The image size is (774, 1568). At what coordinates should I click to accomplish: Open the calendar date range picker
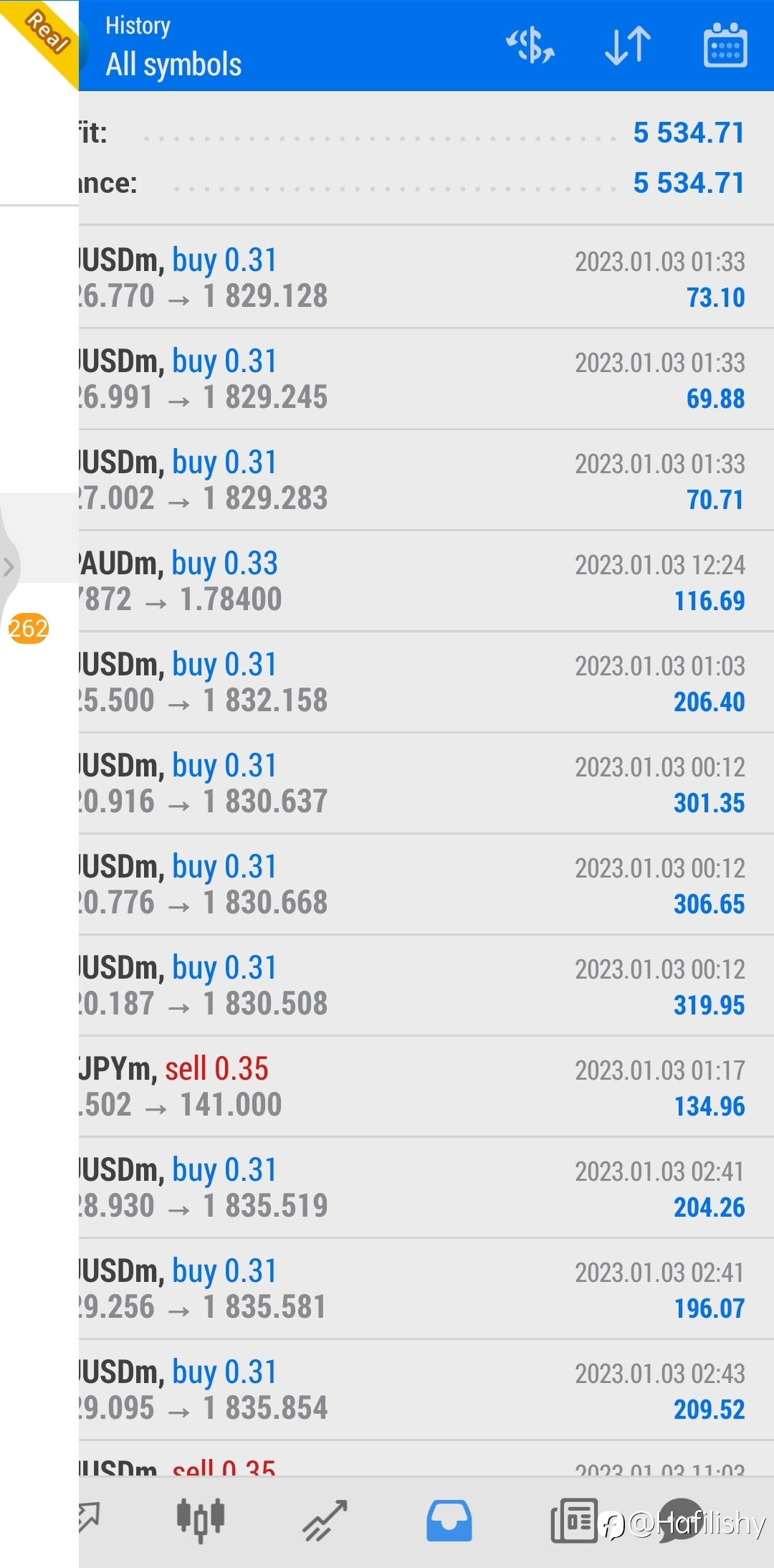pyautogui.click(x=725, y=45)
